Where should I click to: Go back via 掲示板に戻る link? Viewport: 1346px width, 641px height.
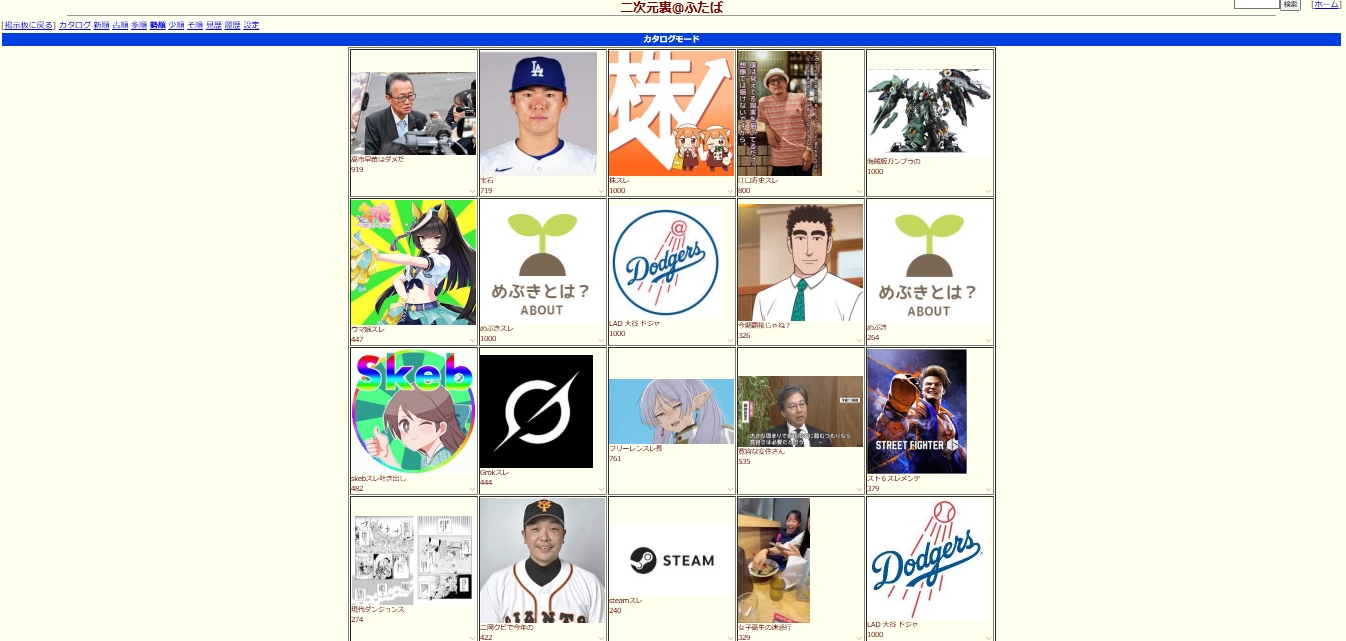tap(29, 25)
